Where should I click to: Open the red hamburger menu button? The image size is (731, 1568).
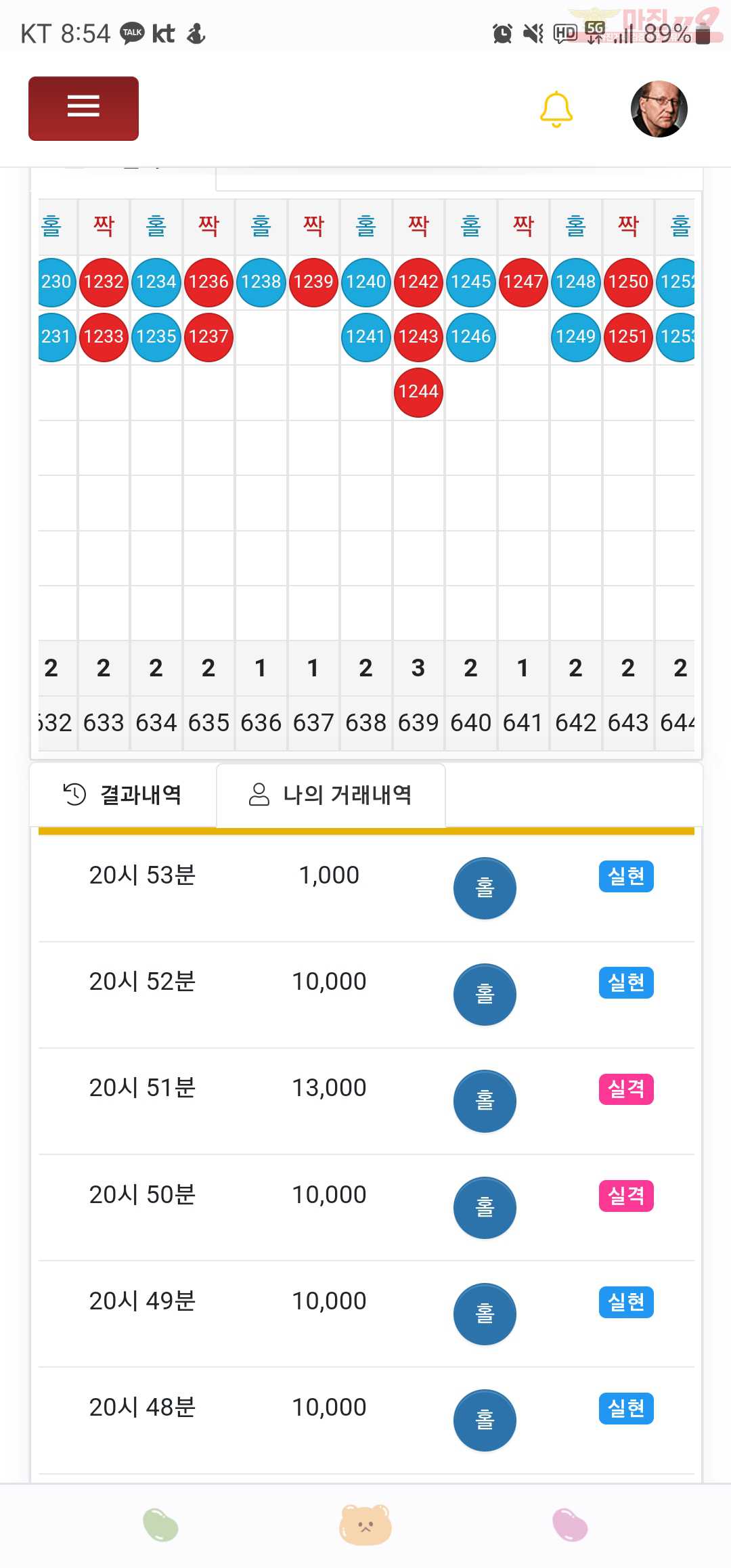coord(83,108)
